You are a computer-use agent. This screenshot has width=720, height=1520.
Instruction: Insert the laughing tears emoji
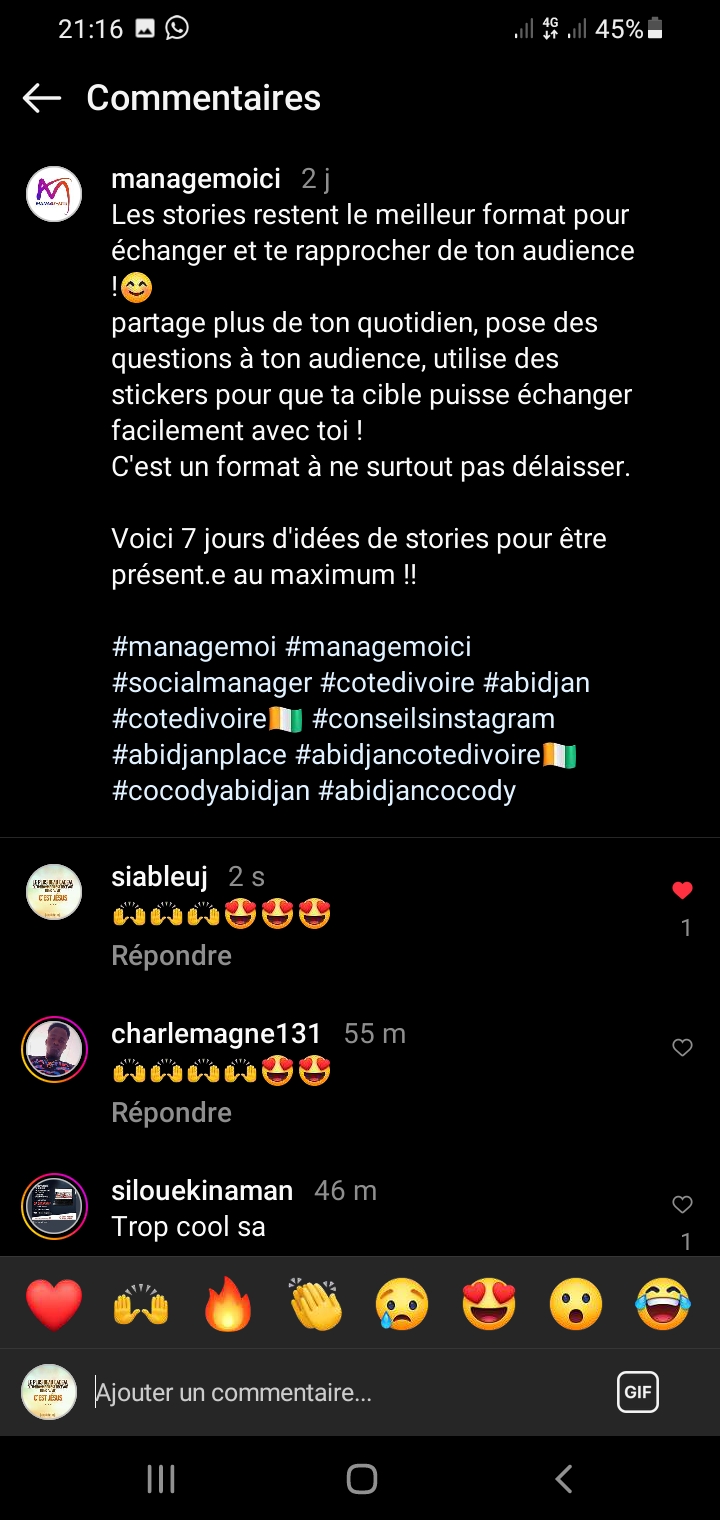[x=663, y=1304]
